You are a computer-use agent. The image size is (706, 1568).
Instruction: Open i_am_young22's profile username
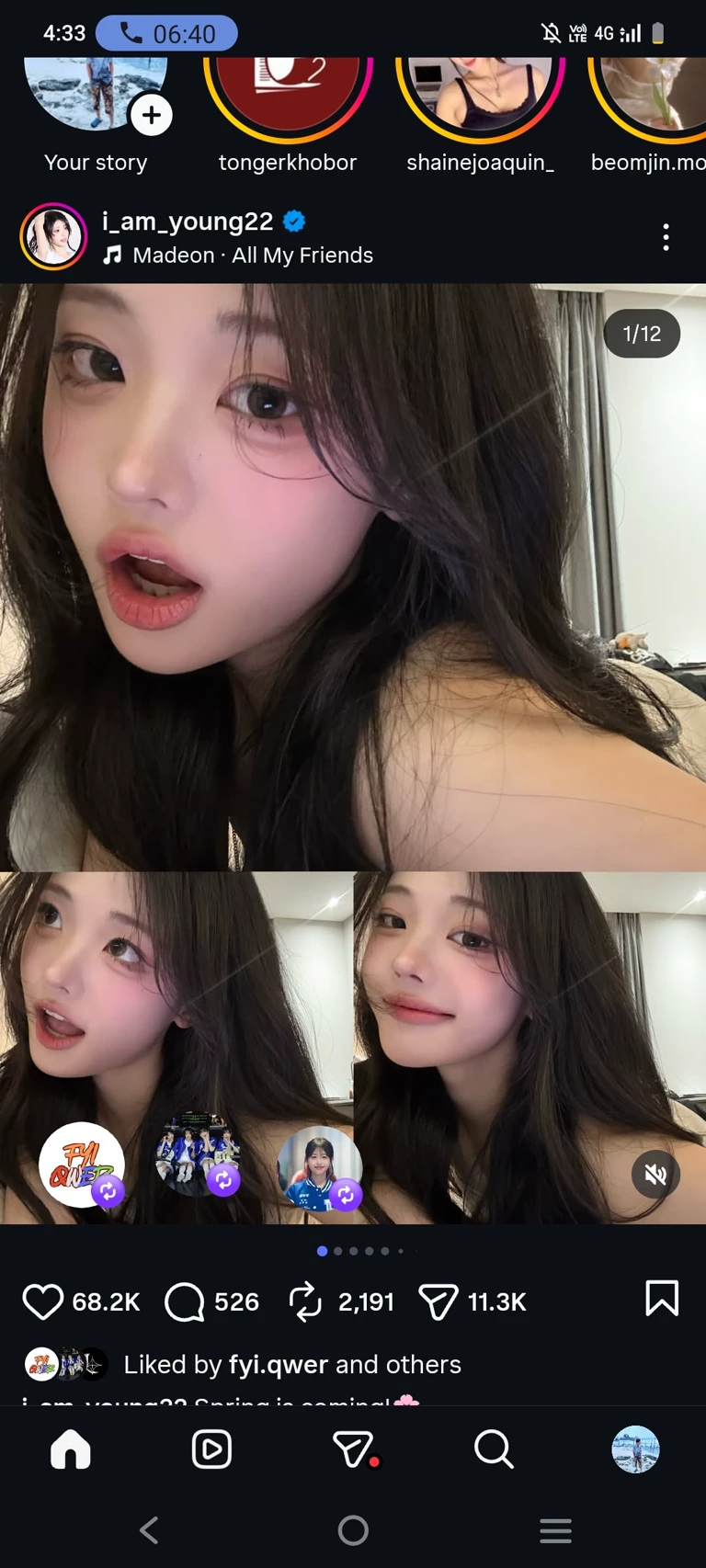coord(188,222)
